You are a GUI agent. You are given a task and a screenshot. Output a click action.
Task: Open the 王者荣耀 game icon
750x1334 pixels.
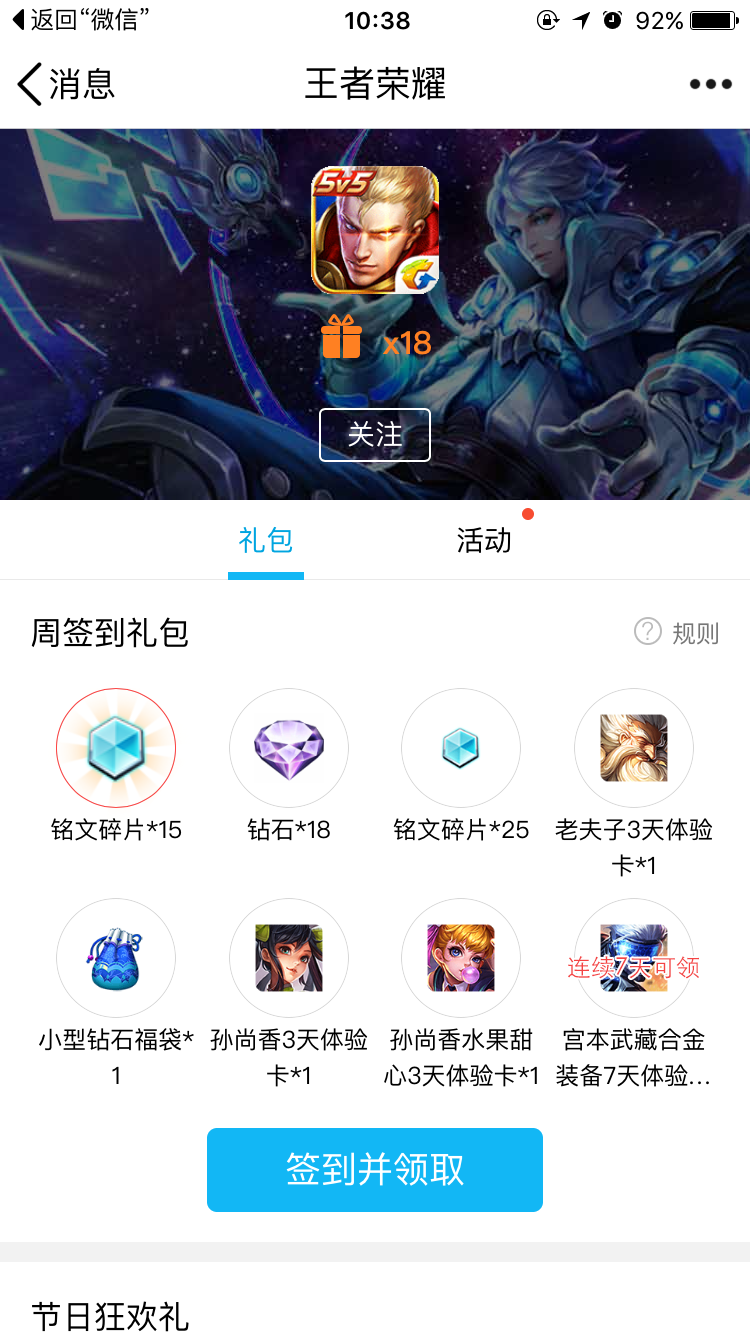point(375,230)
